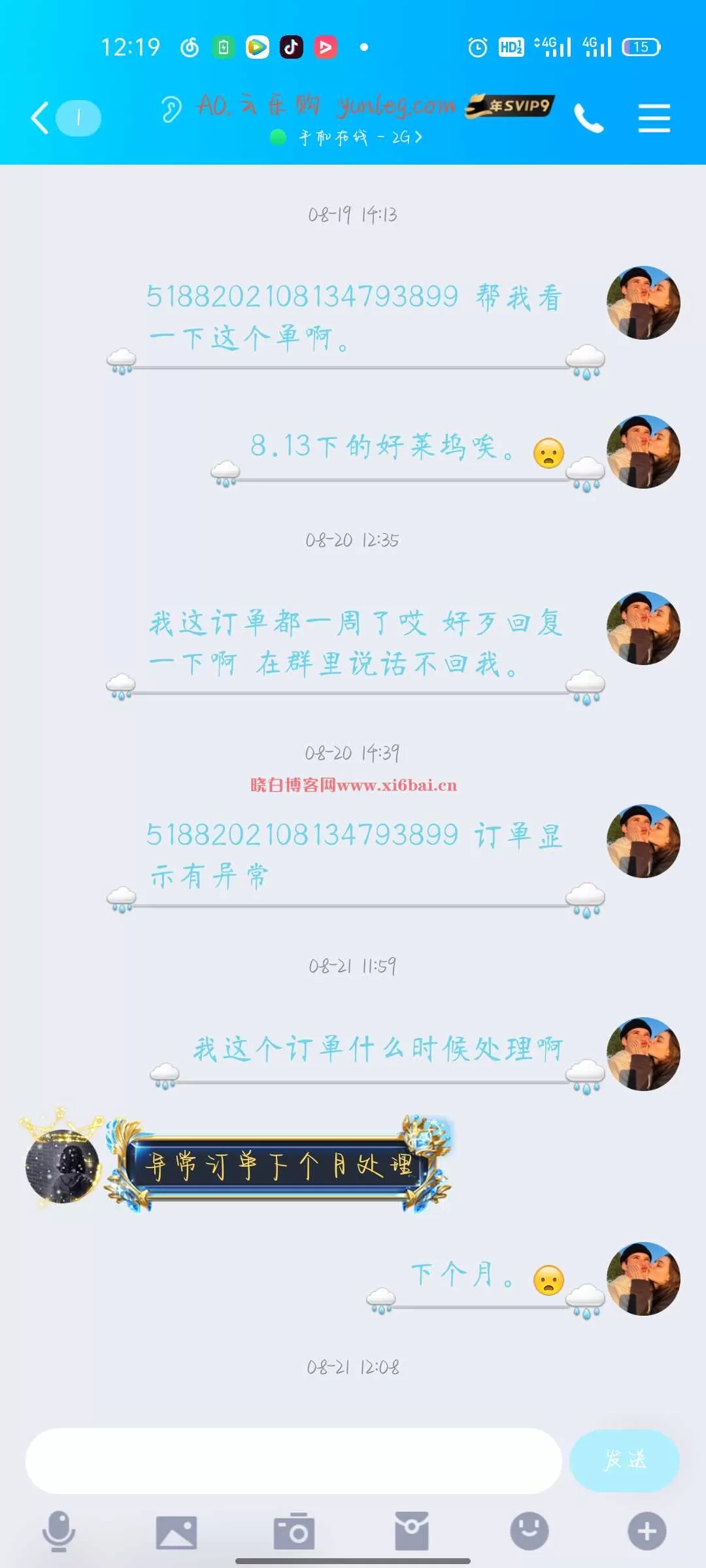Expand more options with the plus icon
The width and height of the screenshot is (706, 1568).
[x=647, y=1531]
